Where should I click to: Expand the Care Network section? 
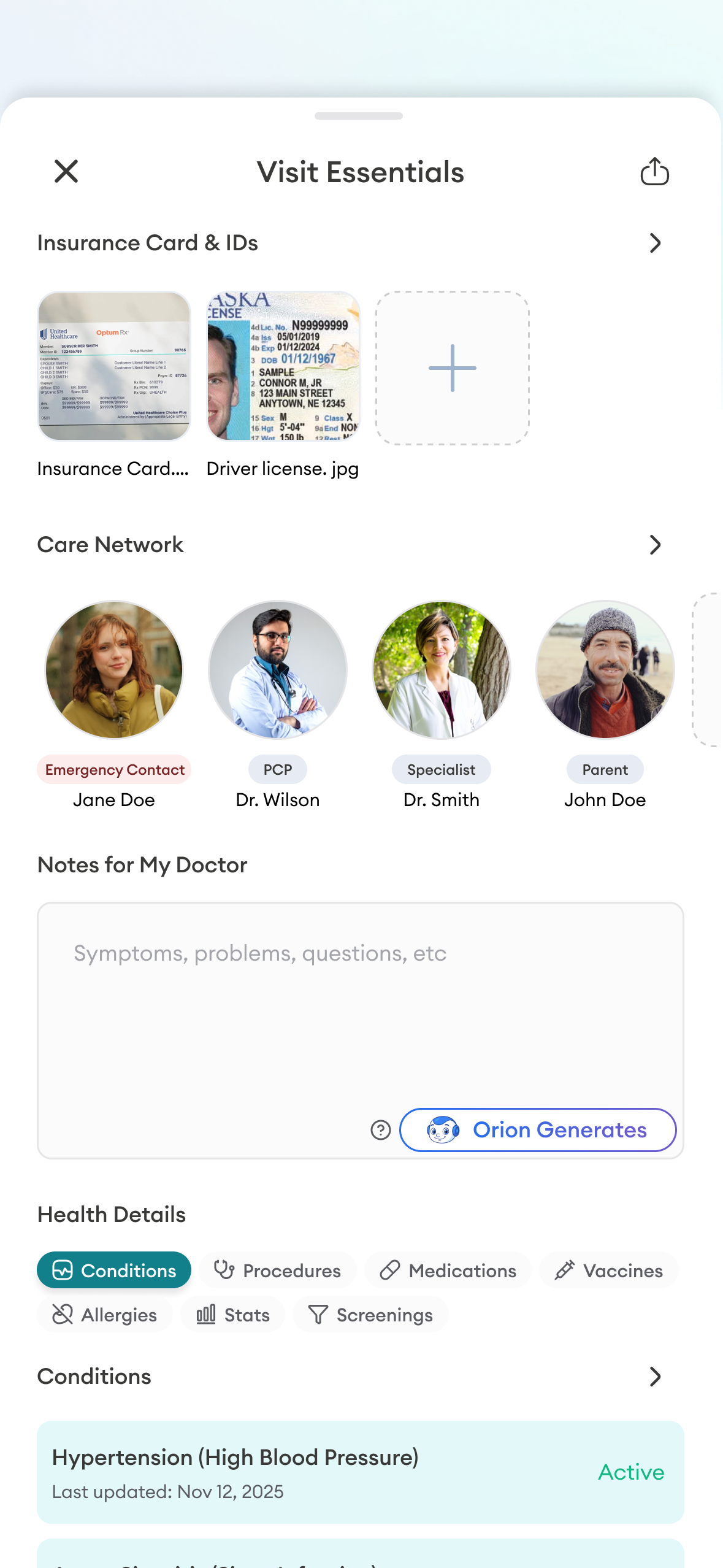[x=654, y=544]
